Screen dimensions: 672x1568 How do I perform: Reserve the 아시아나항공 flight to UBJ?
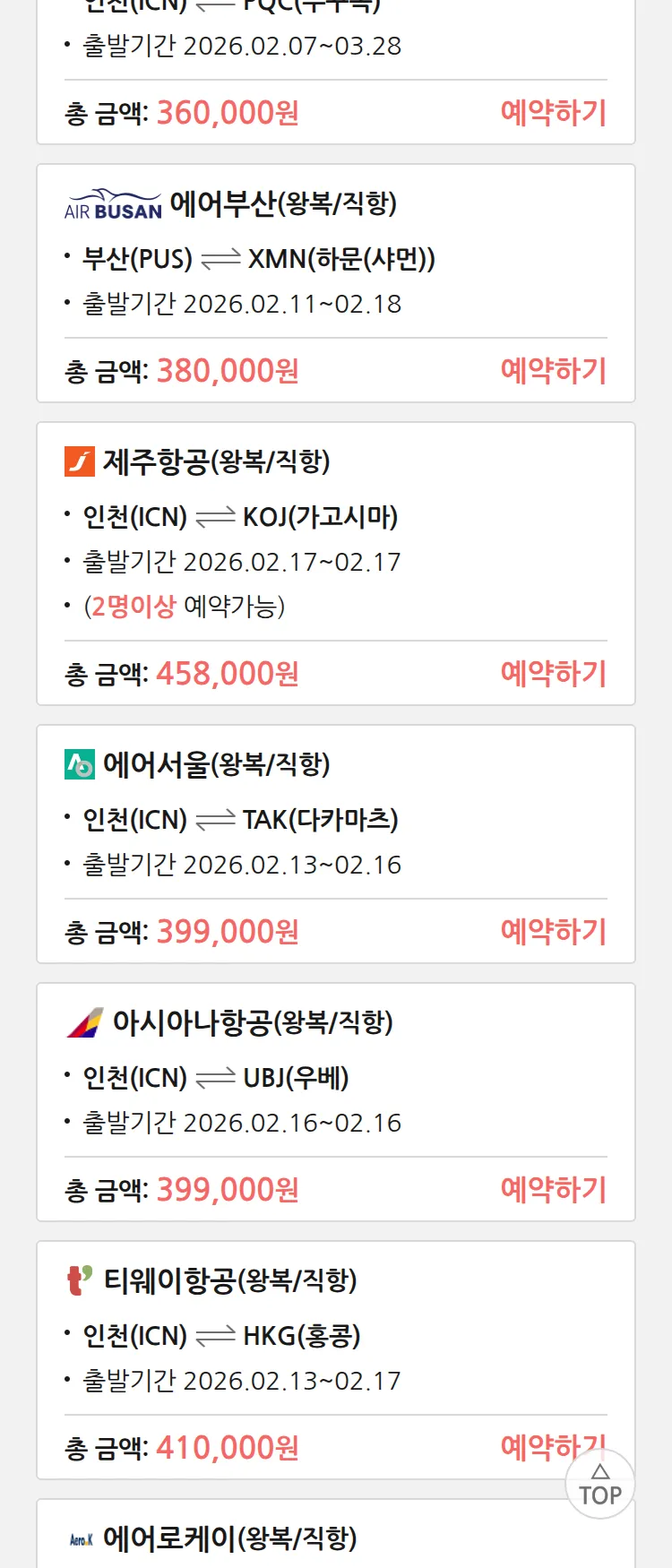click(553, 1190)
